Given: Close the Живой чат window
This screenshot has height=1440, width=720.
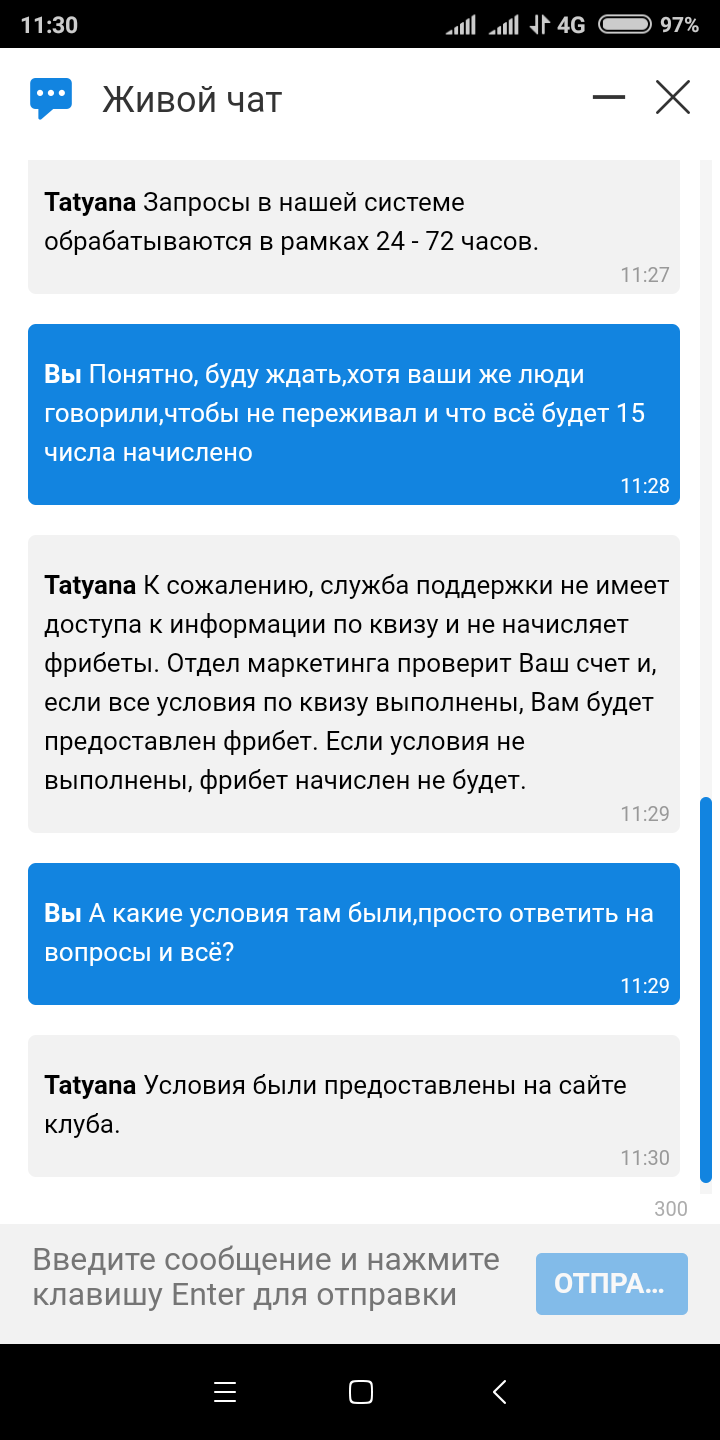Looking at the screenshot, I should [673, 98].
